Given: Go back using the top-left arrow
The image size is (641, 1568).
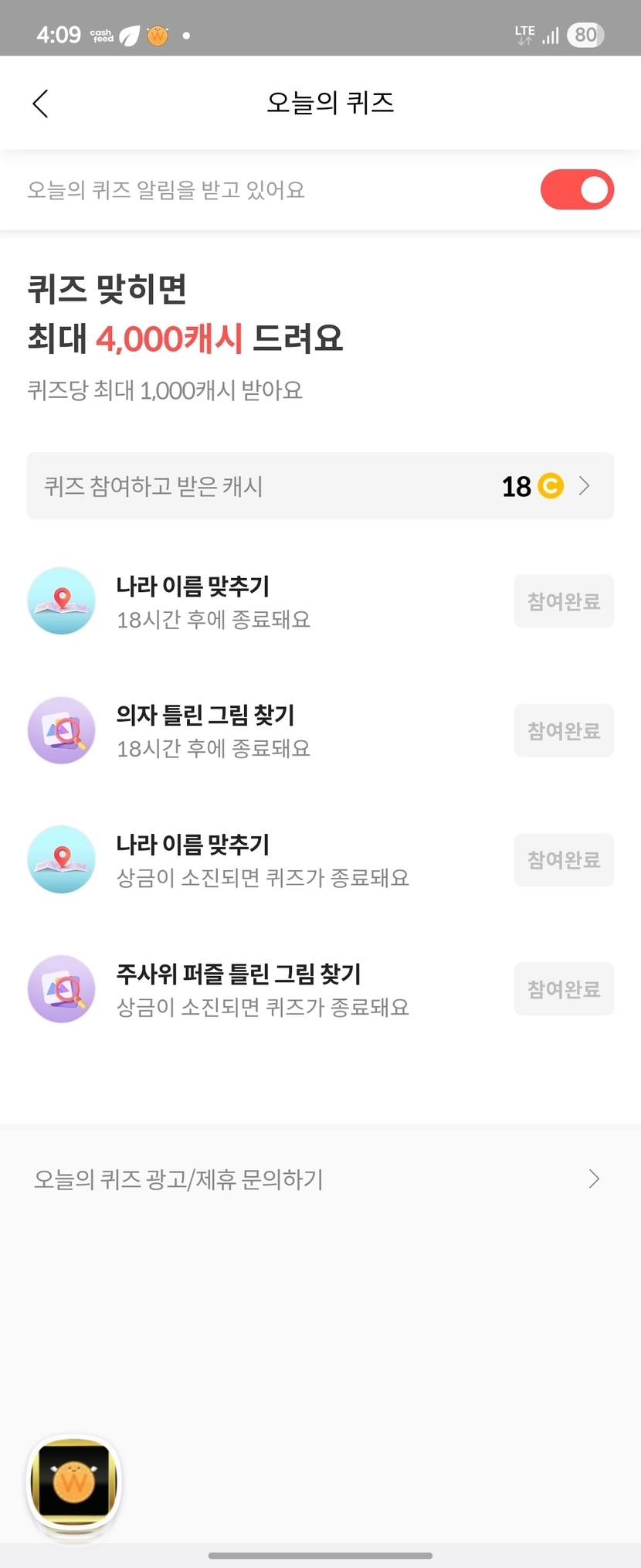Looking at the screenshot, I should [x=40, y=103].
